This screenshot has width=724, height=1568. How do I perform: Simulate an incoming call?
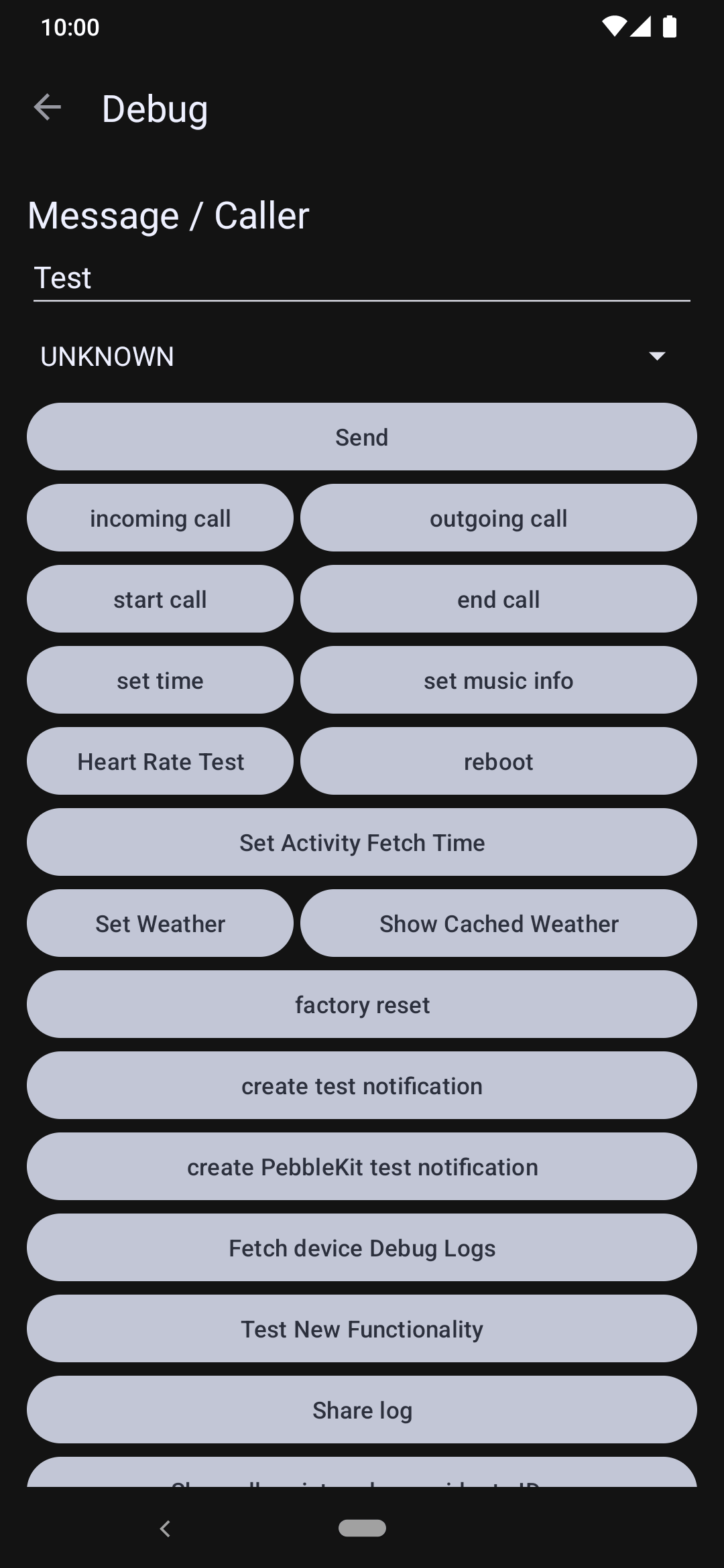coord(160,518)
